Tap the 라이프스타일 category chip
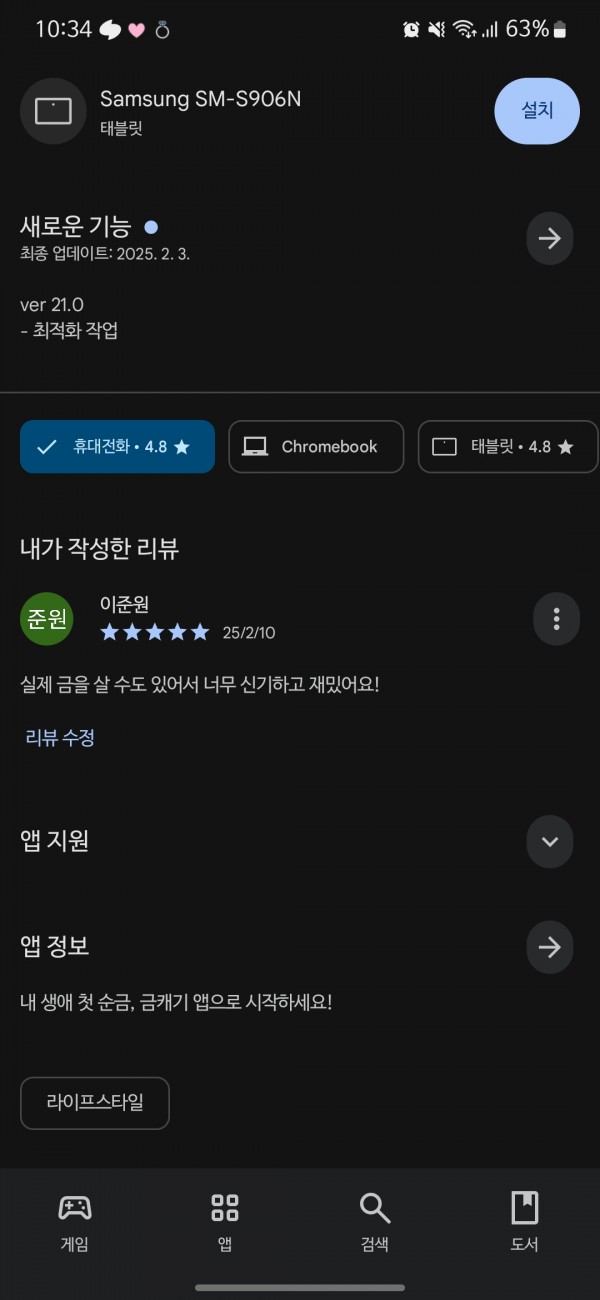The width and height of the screenshot is (600, 1300). tap(95, 1103)
